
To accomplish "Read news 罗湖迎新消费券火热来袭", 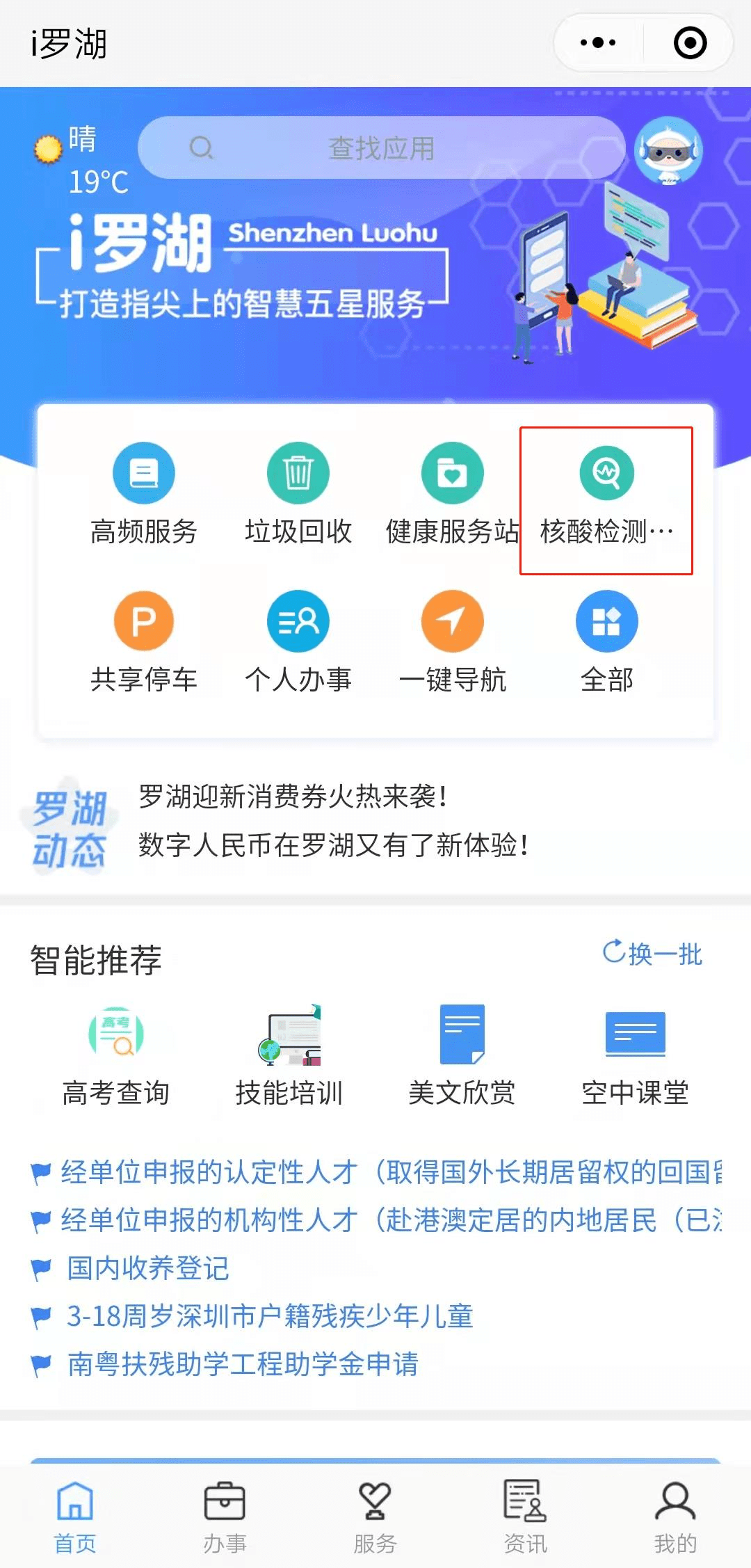I will click(x=292, y=797).
